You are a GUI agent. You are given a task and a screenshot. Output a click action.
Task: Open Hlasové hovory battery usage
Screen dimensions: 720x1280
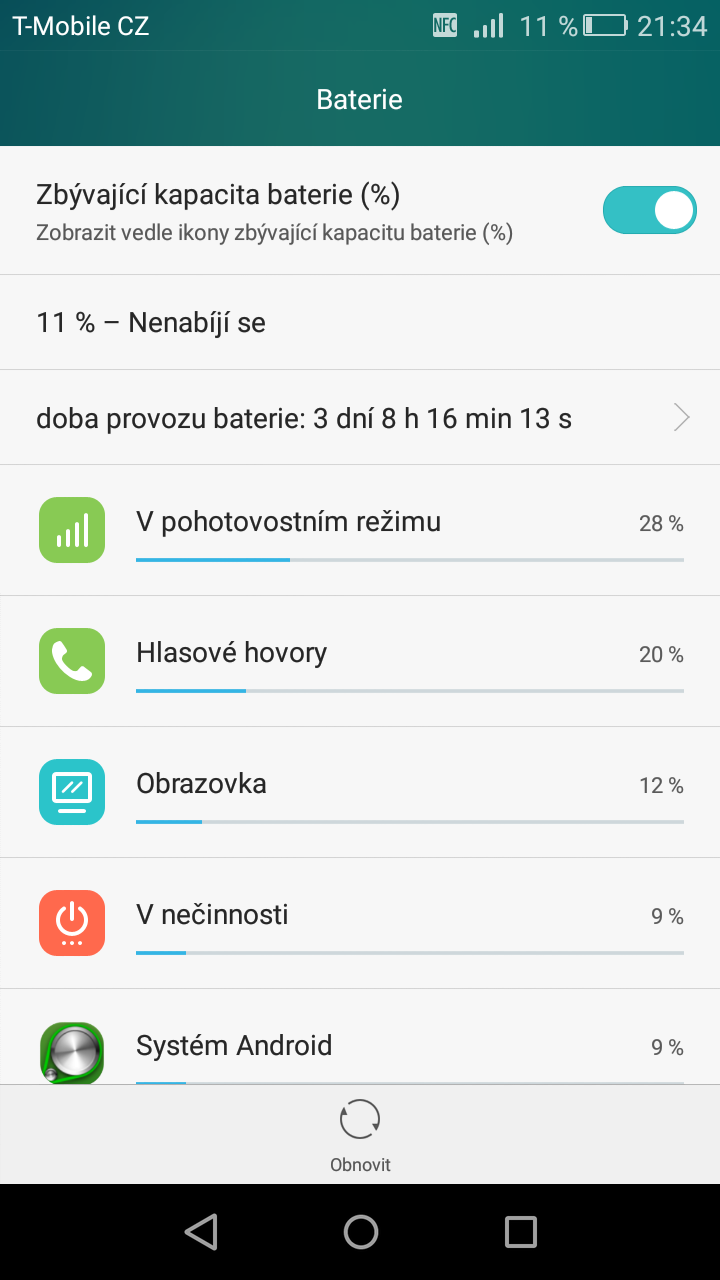(x=360, y=661)
